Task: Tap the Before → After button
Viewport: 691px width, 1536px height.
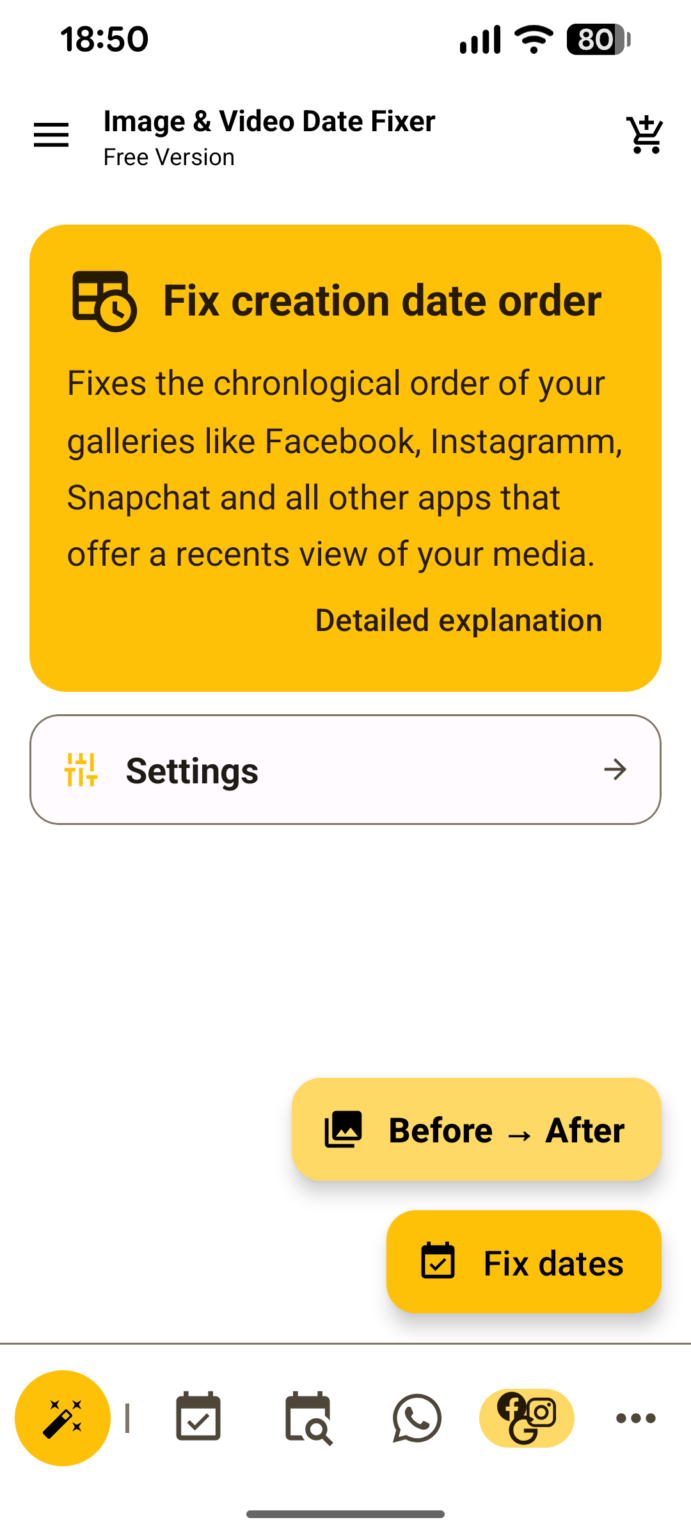Action: tap(476, 1130)
